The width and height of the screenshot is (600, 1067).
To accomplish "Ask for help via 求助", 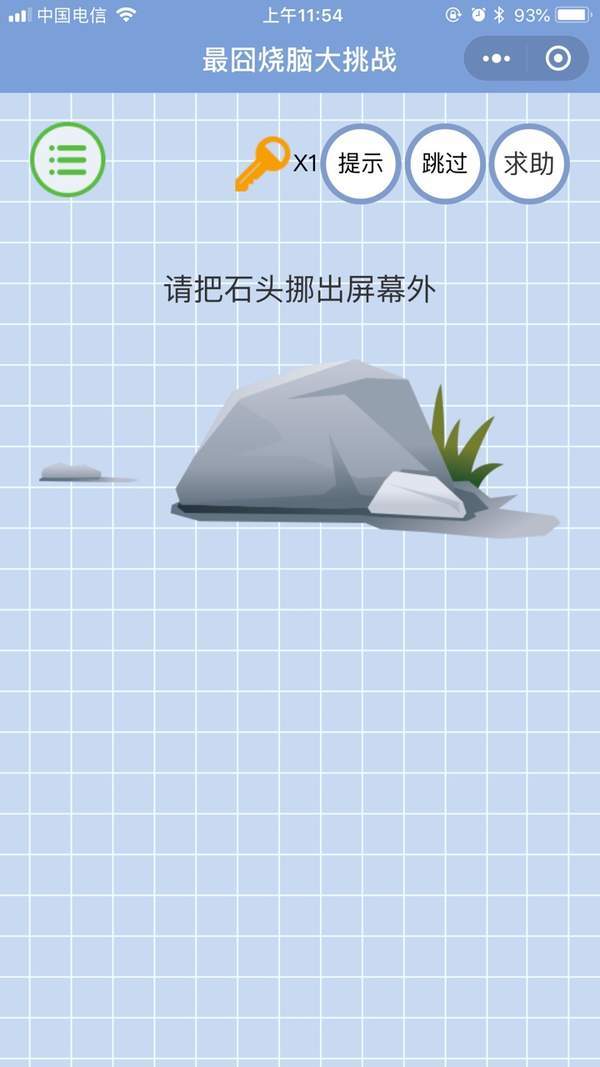I will tap(529, 163).
